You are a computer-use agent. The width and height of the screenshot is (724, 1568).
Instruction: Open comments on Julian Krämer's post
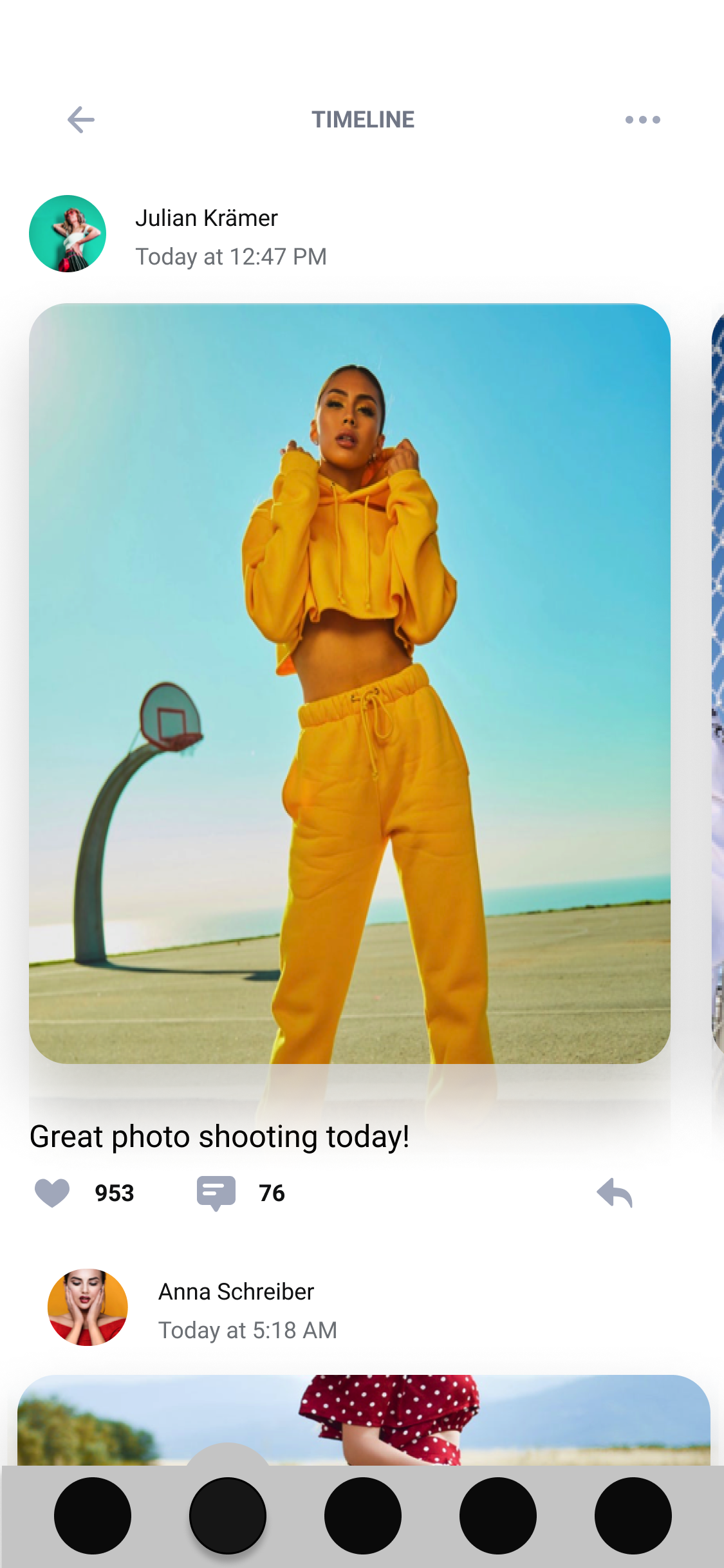(x=216, y=1193)
